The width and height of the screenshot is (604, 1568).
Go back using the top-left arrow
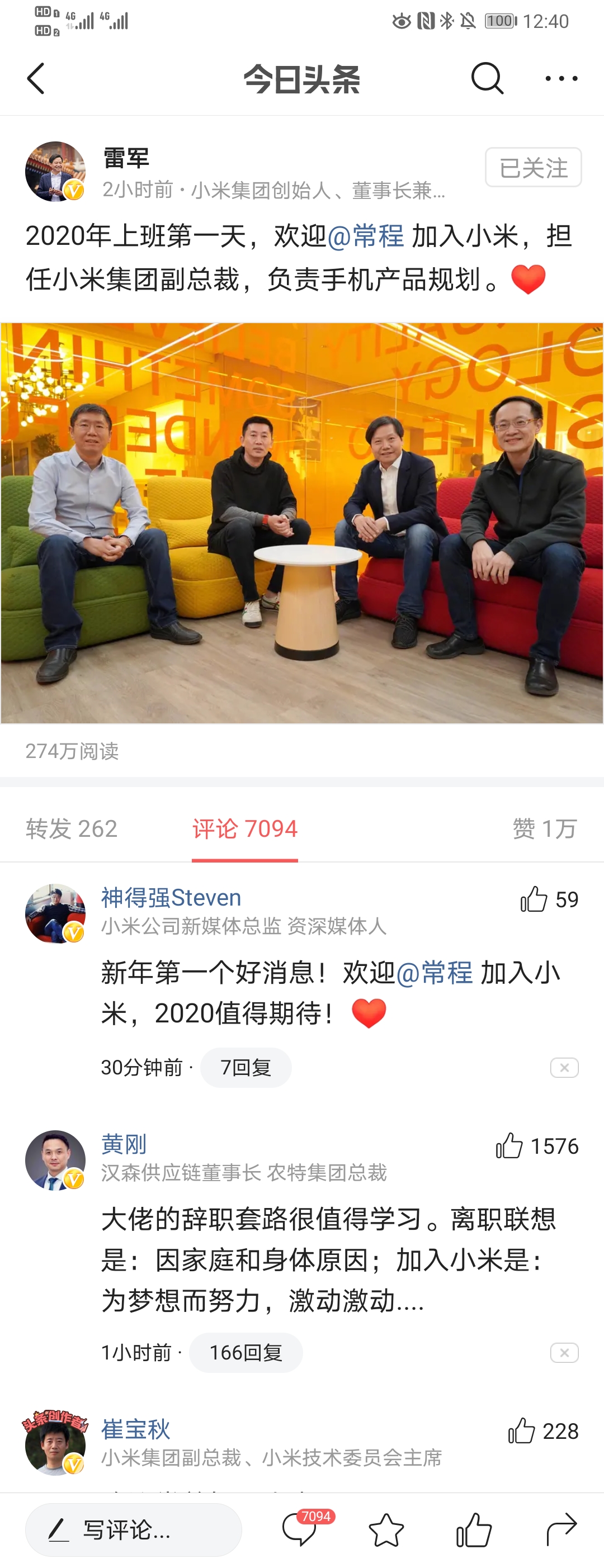coord(36,78)
